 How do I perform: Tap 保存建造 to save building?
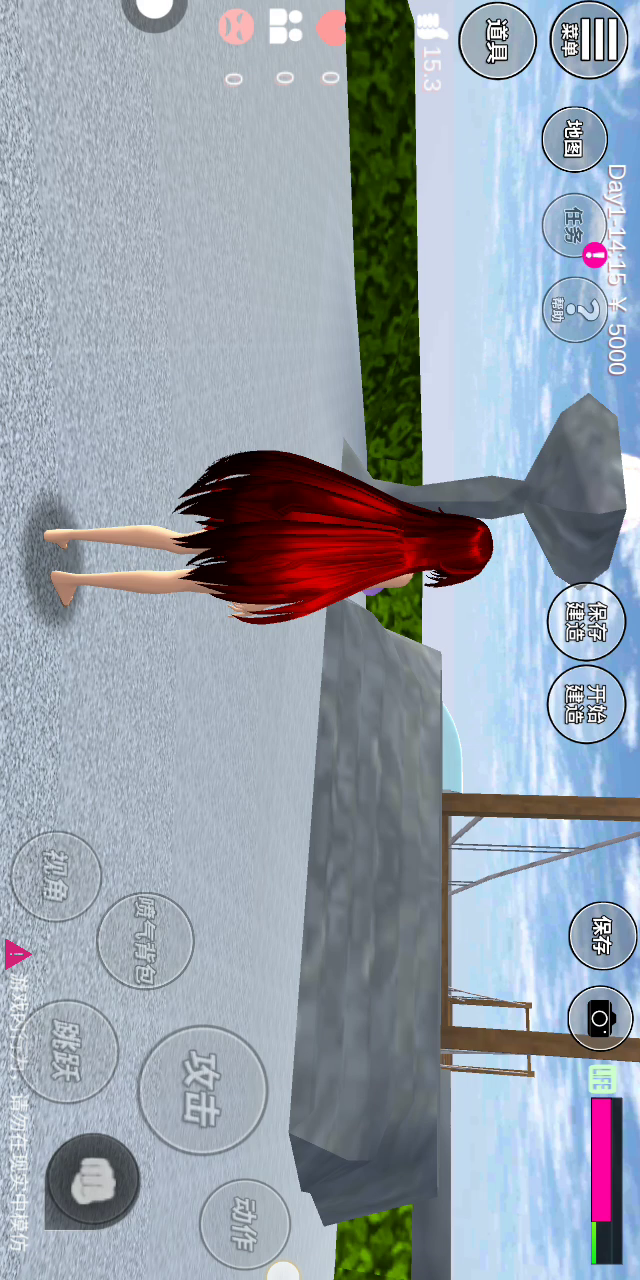tap(586, 622)
